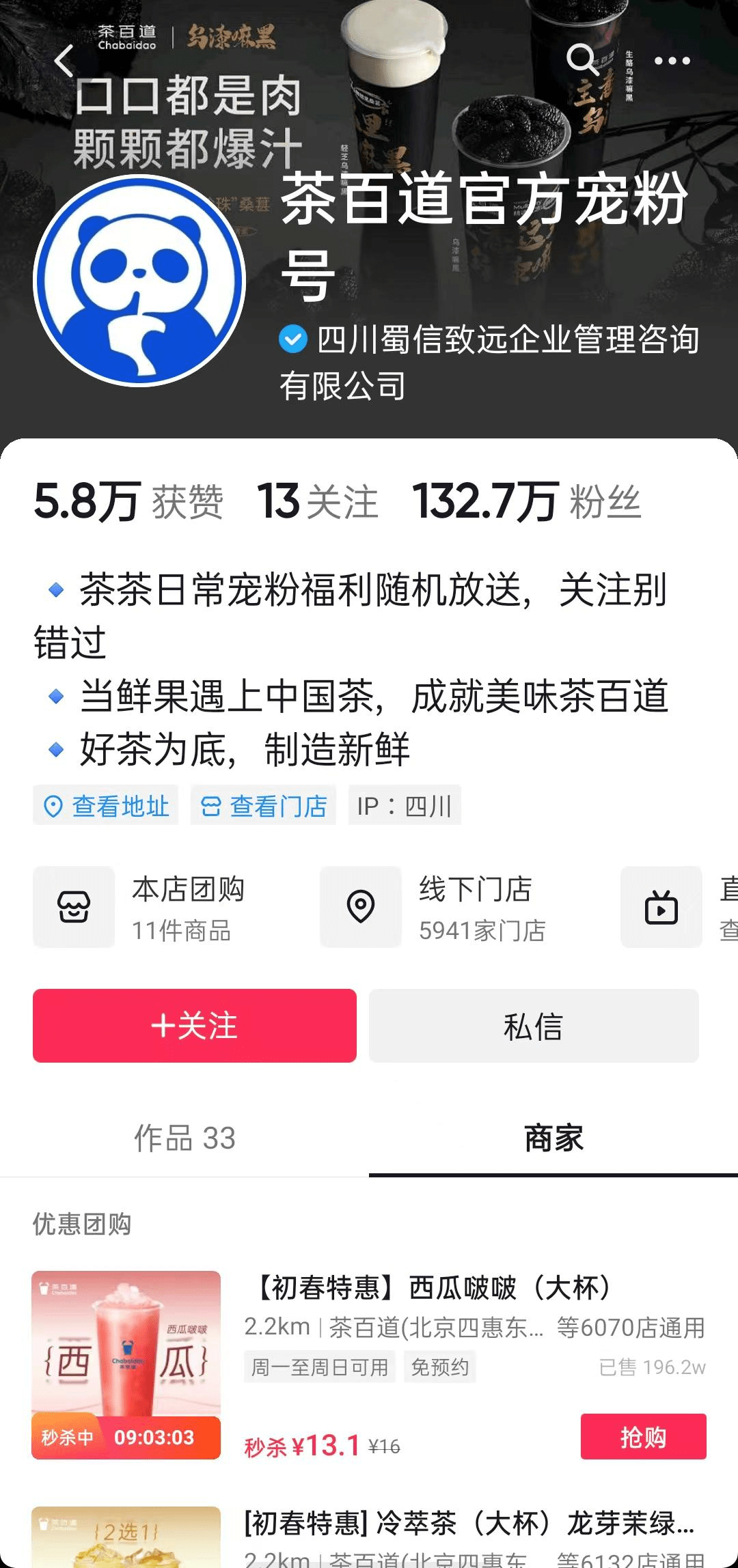Tap the 查看门店 store chip
738x1568 pixels.
pyautogui.click(x=264, y=806)
